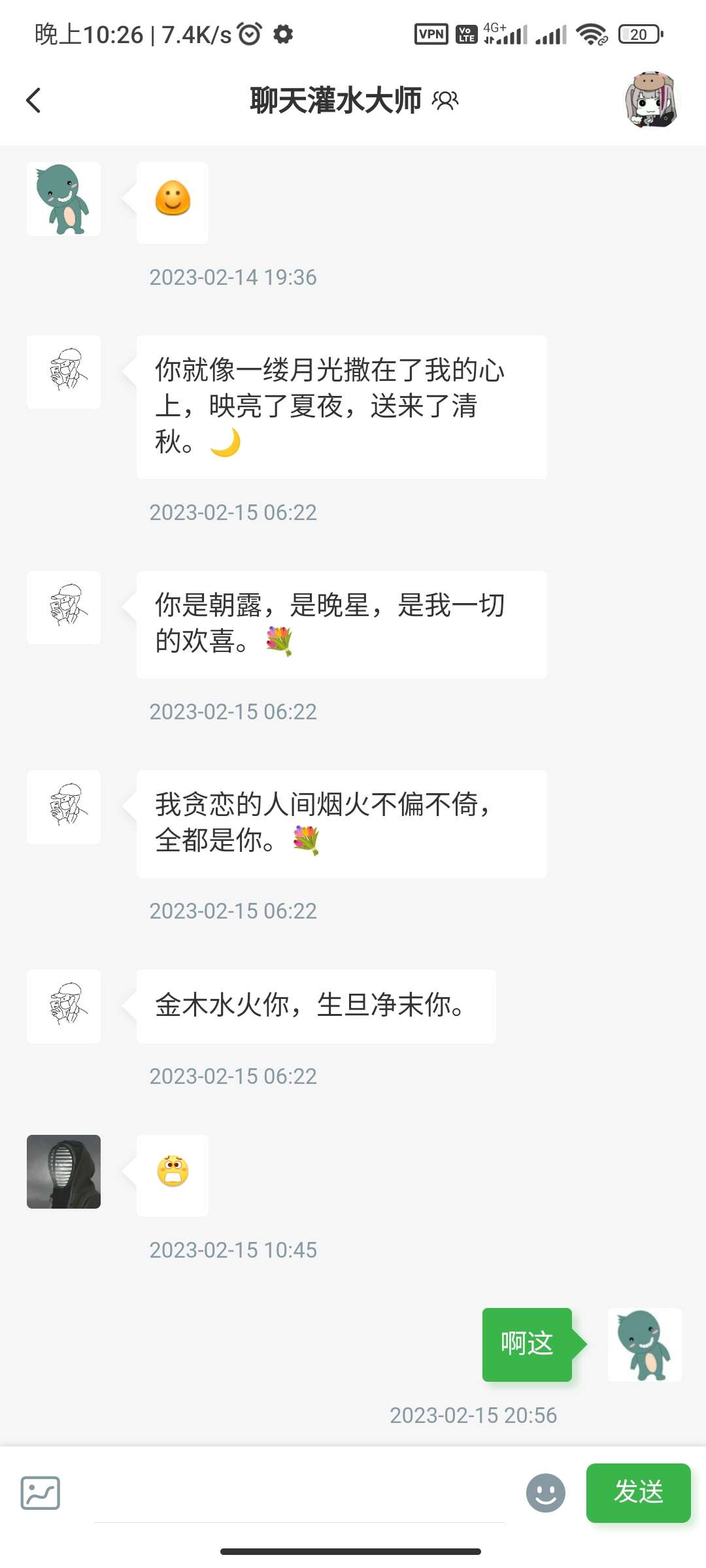Tap the VPN indicator in the status bar
706x1568 pixels.
[431, 33]
